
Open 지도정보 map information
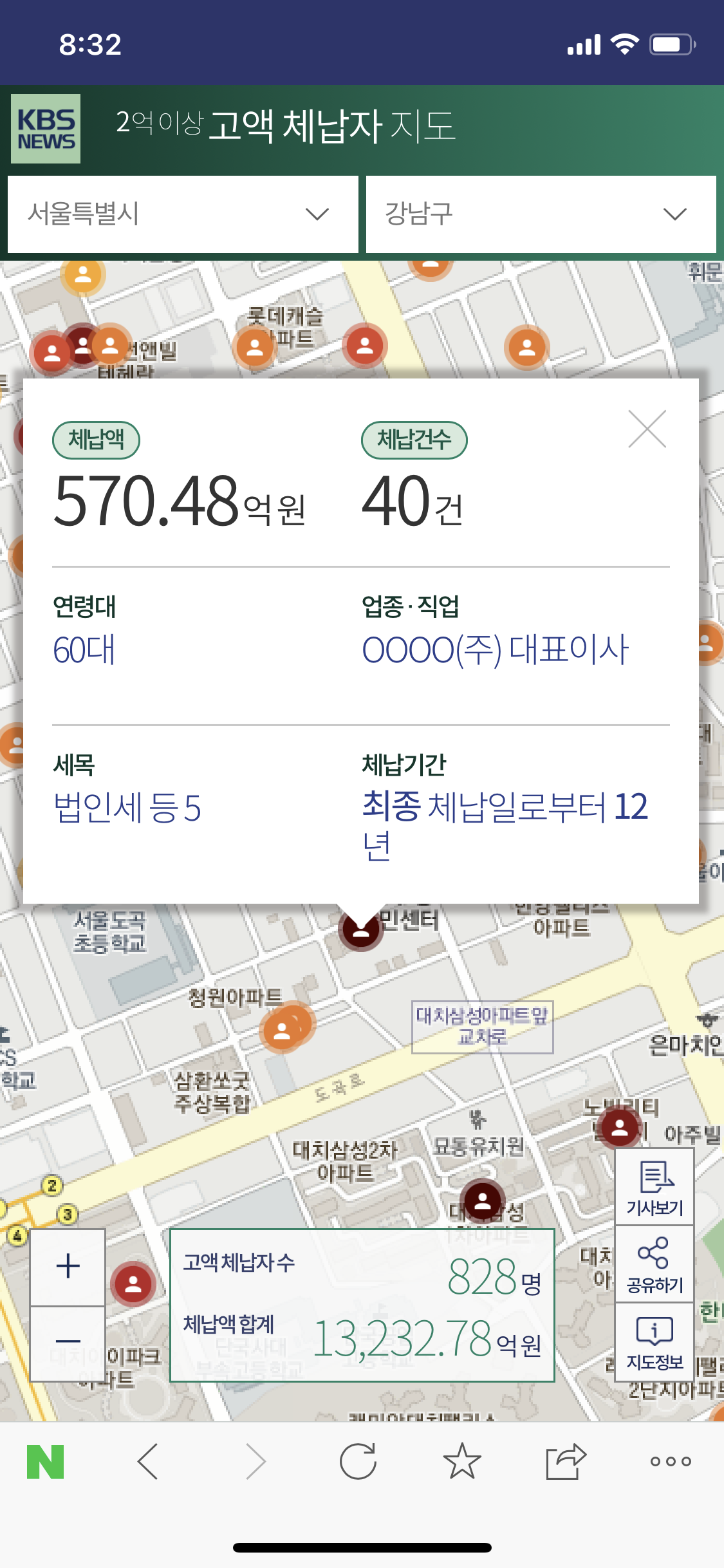tap(654, 1341)
